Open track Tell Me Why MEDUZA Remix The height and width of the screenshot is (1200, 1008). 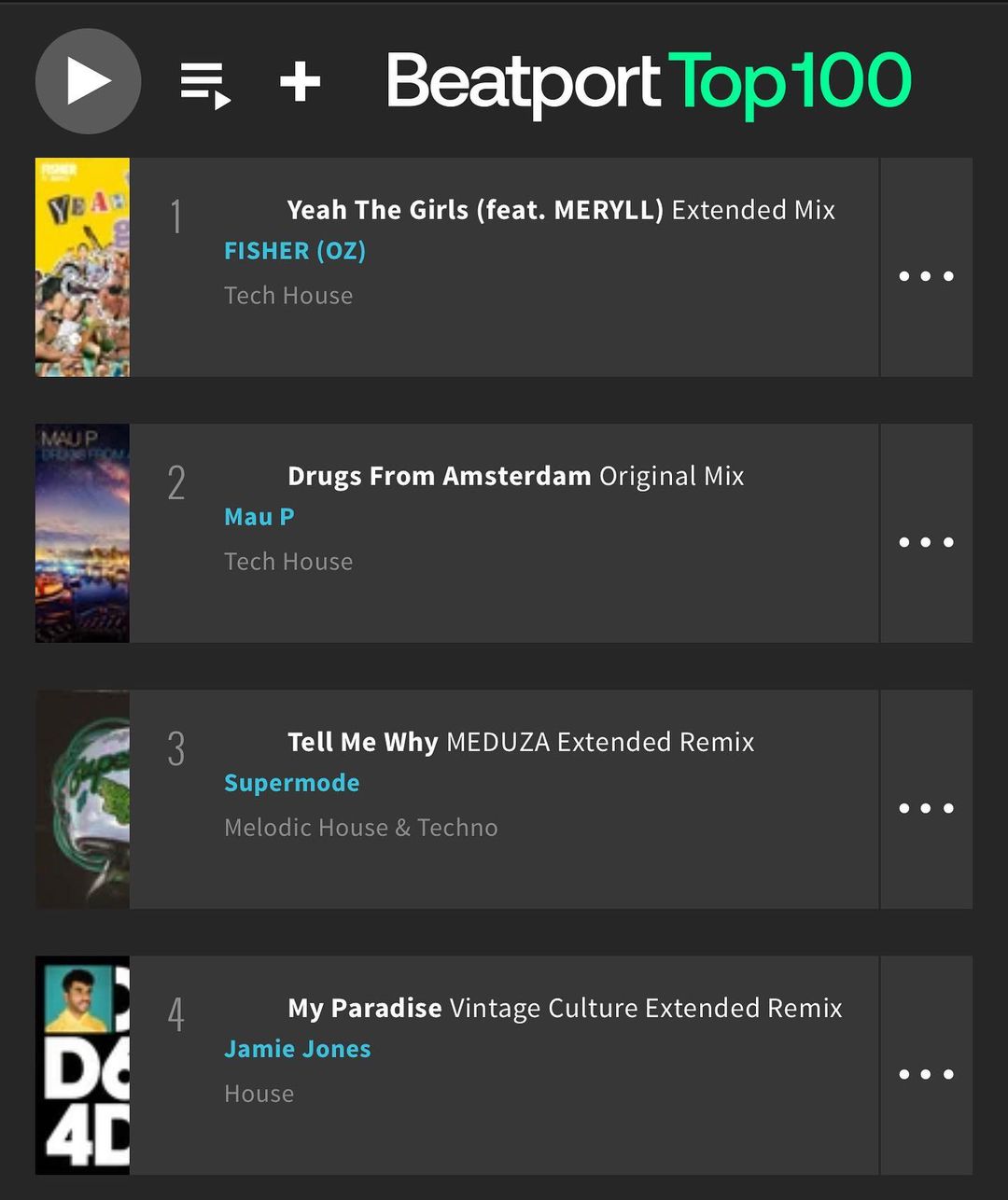(520, 742)
